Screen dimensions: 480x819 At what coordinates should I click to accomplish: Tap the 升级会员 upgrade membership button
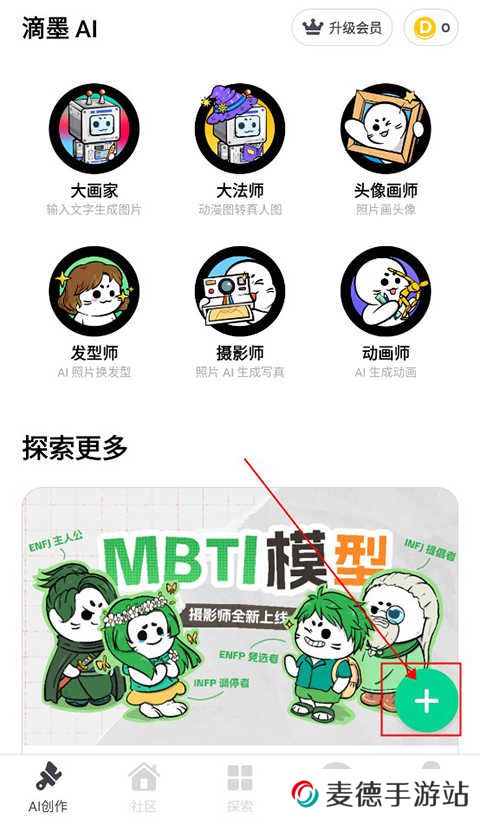342,28
